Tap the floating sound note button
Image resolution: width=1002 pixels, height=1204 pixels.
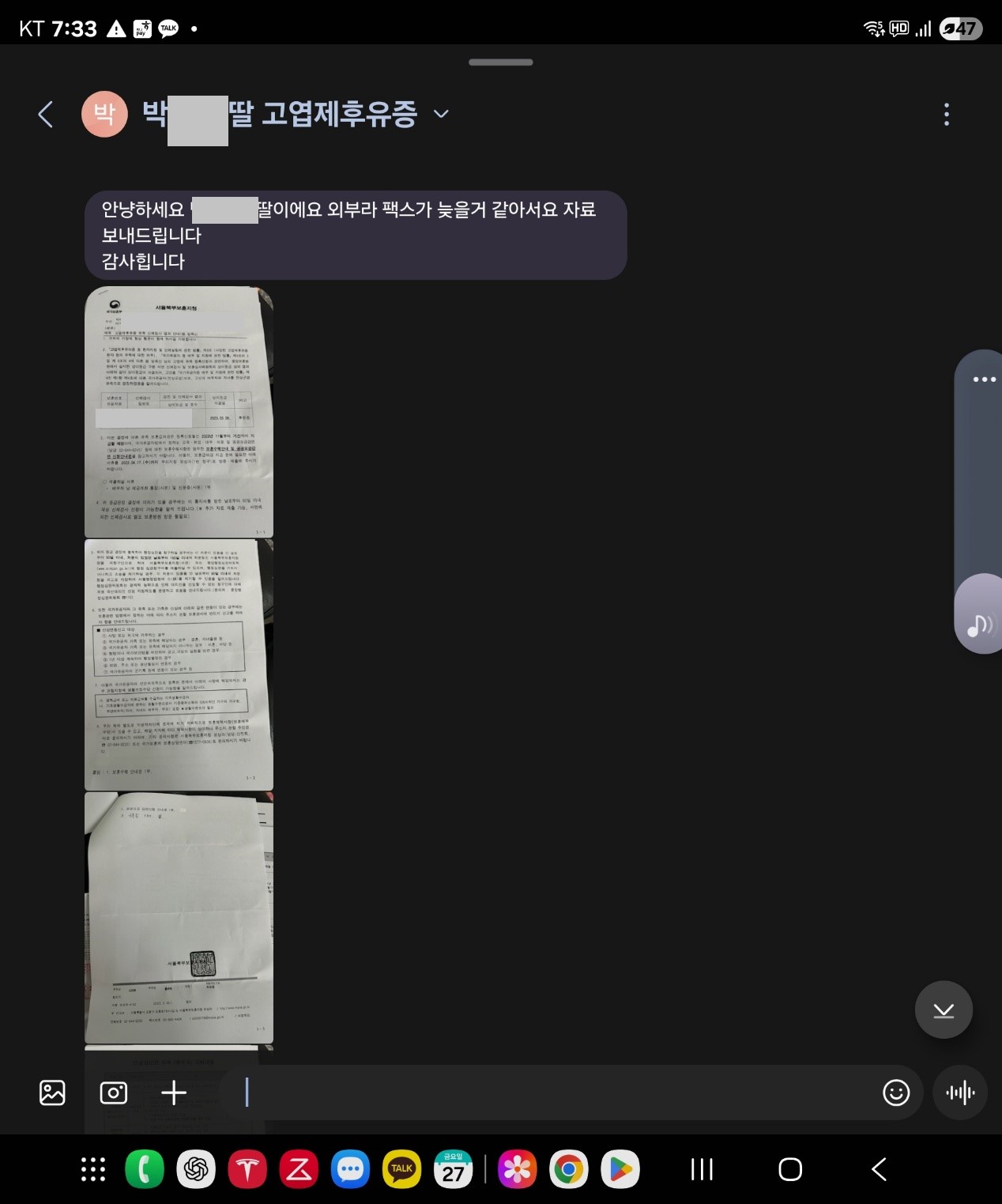pos(980,625)
